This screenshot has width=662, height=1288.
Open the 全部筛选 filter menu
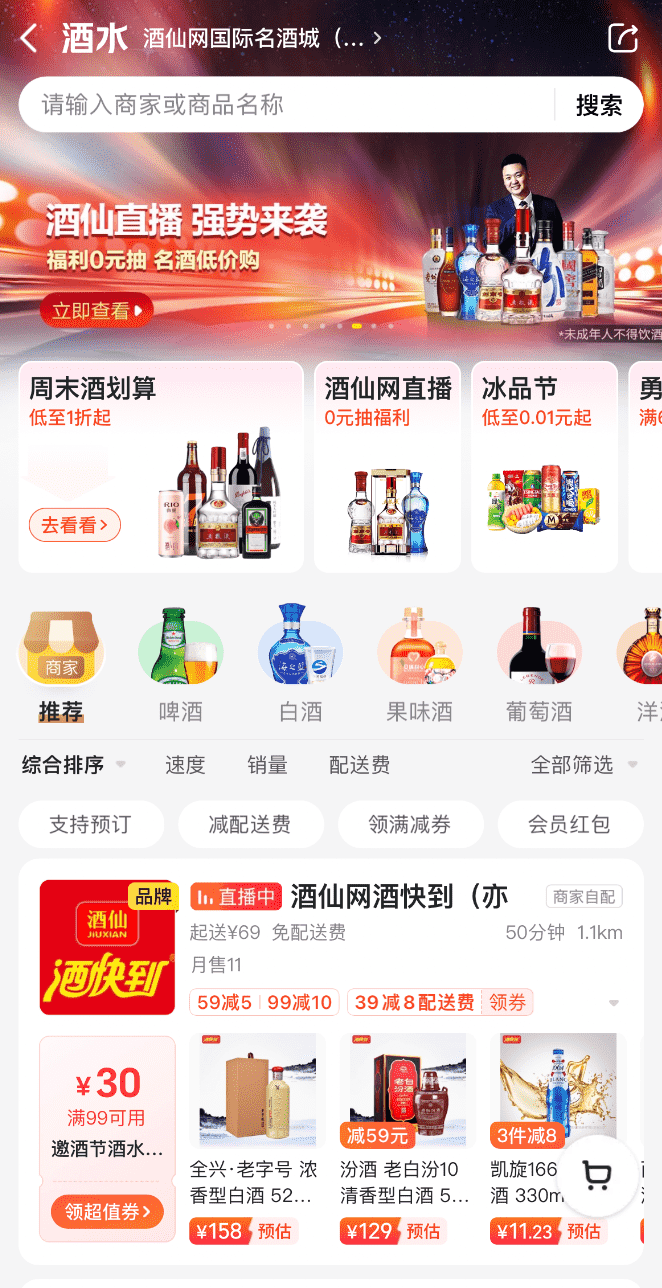pyautogui.click(x=582, y=765)
